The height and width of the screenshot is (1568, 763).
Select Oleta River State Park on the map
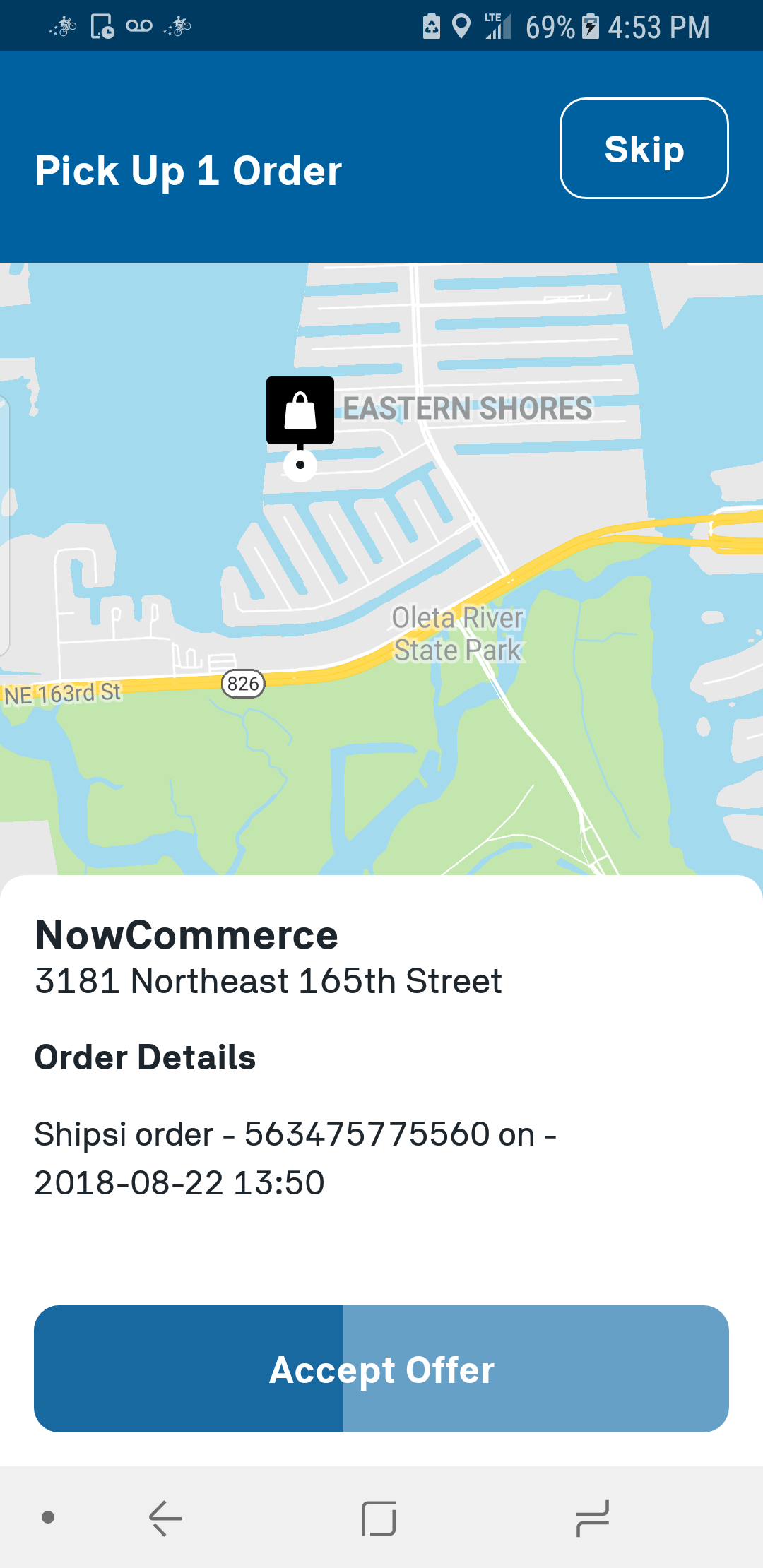coord(458,634)
